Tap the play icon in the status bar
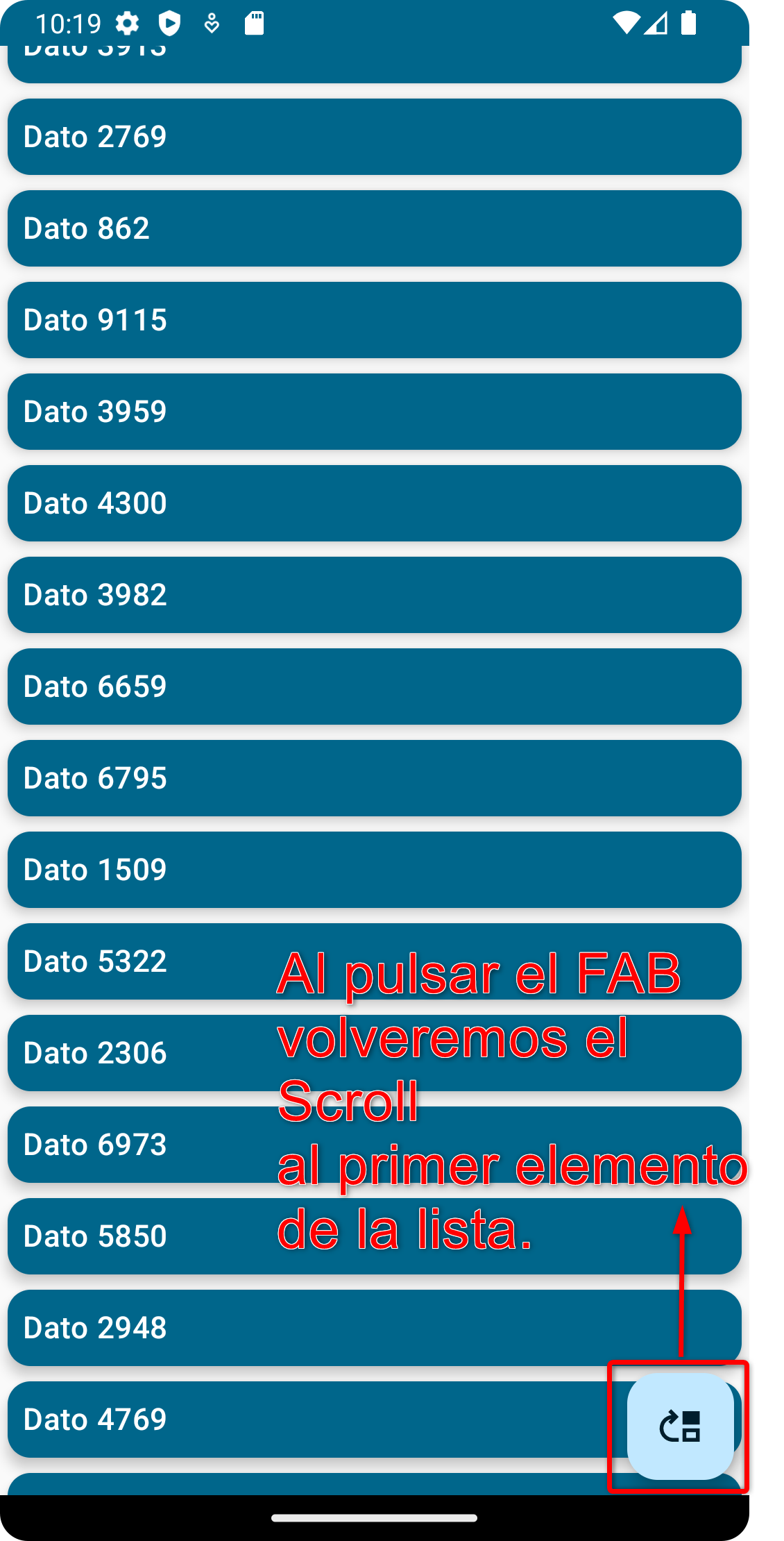Viewport: 784px width, 1541px height. [x=169, y=23]
